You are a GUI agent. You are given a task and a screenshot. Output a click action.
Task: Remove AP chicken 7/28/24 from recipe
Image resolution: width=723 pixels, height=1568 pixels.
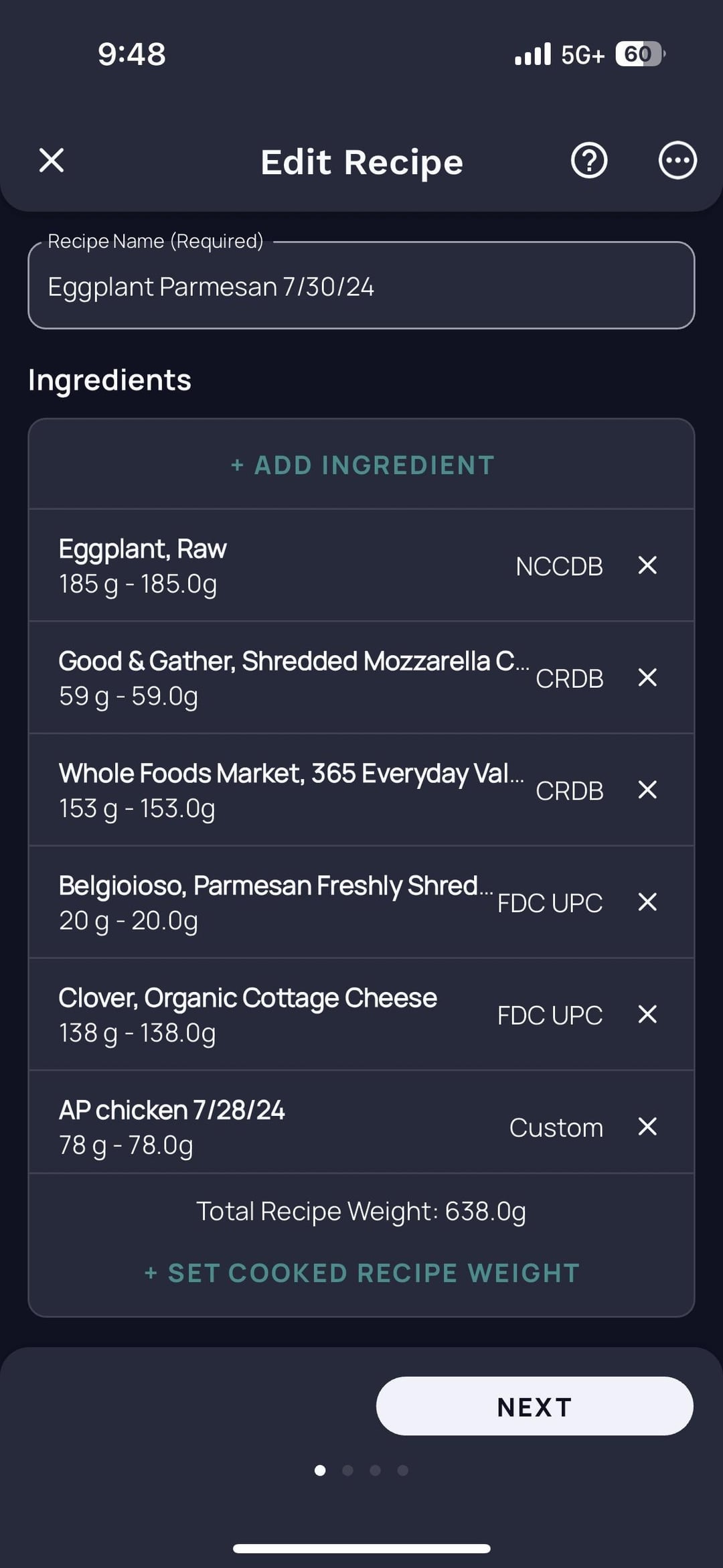click(x=647, y=1127)
